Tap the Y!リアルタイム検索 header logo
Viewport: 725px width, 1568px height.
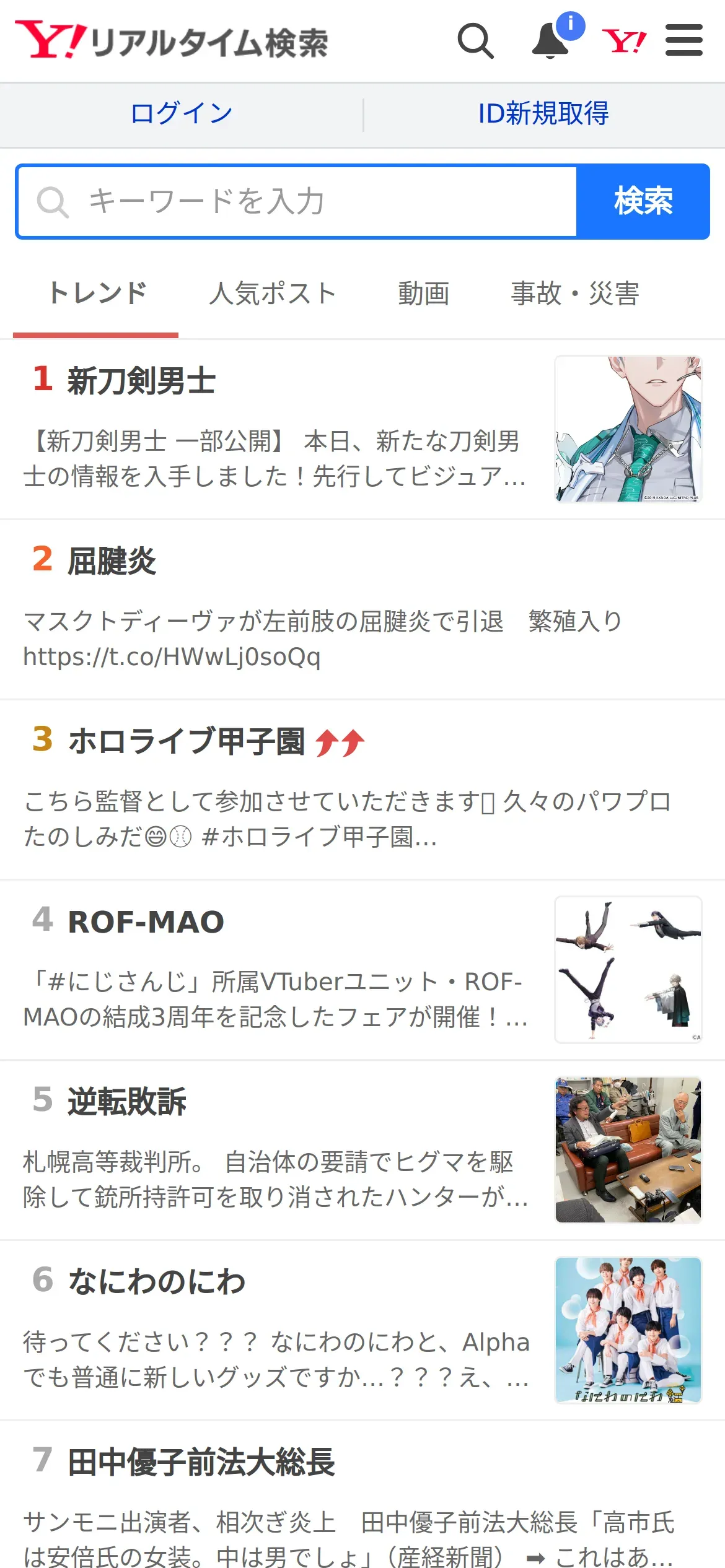coord(172,41)
